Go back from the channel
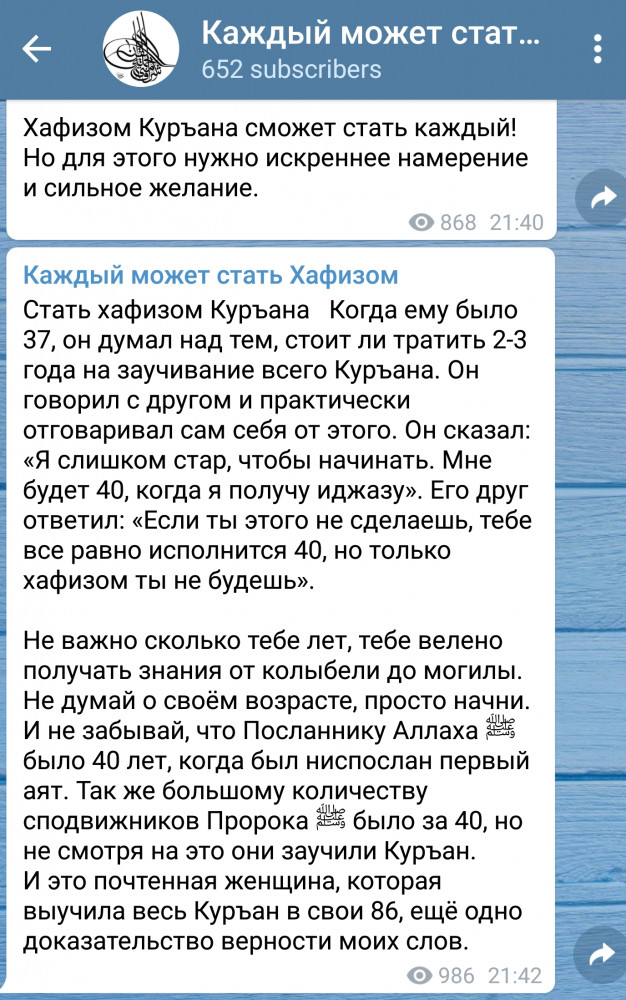 pos(37,48)
